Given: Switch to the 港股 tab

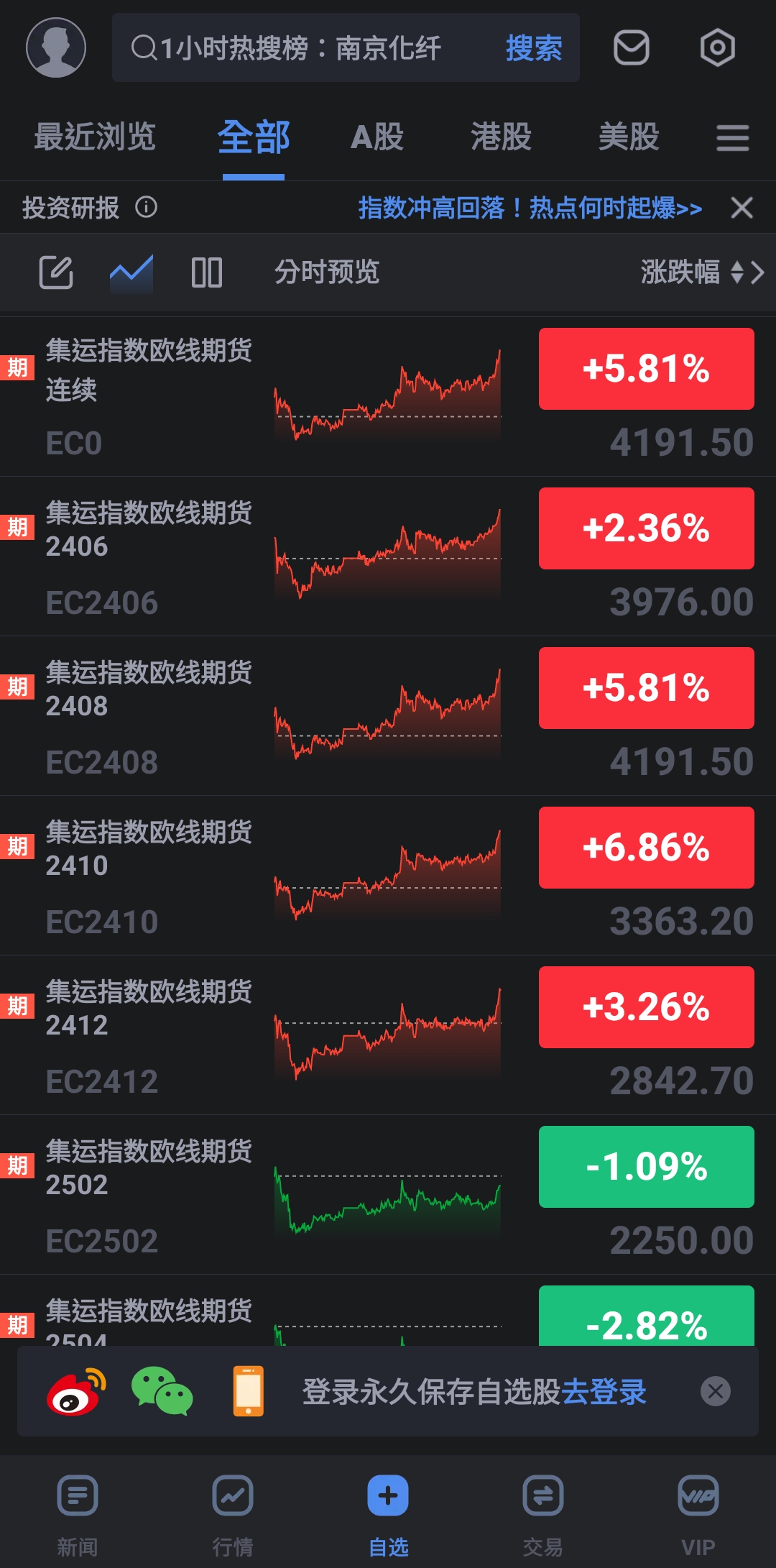Looking at the screenshot, I should click(x=501, y=137).
